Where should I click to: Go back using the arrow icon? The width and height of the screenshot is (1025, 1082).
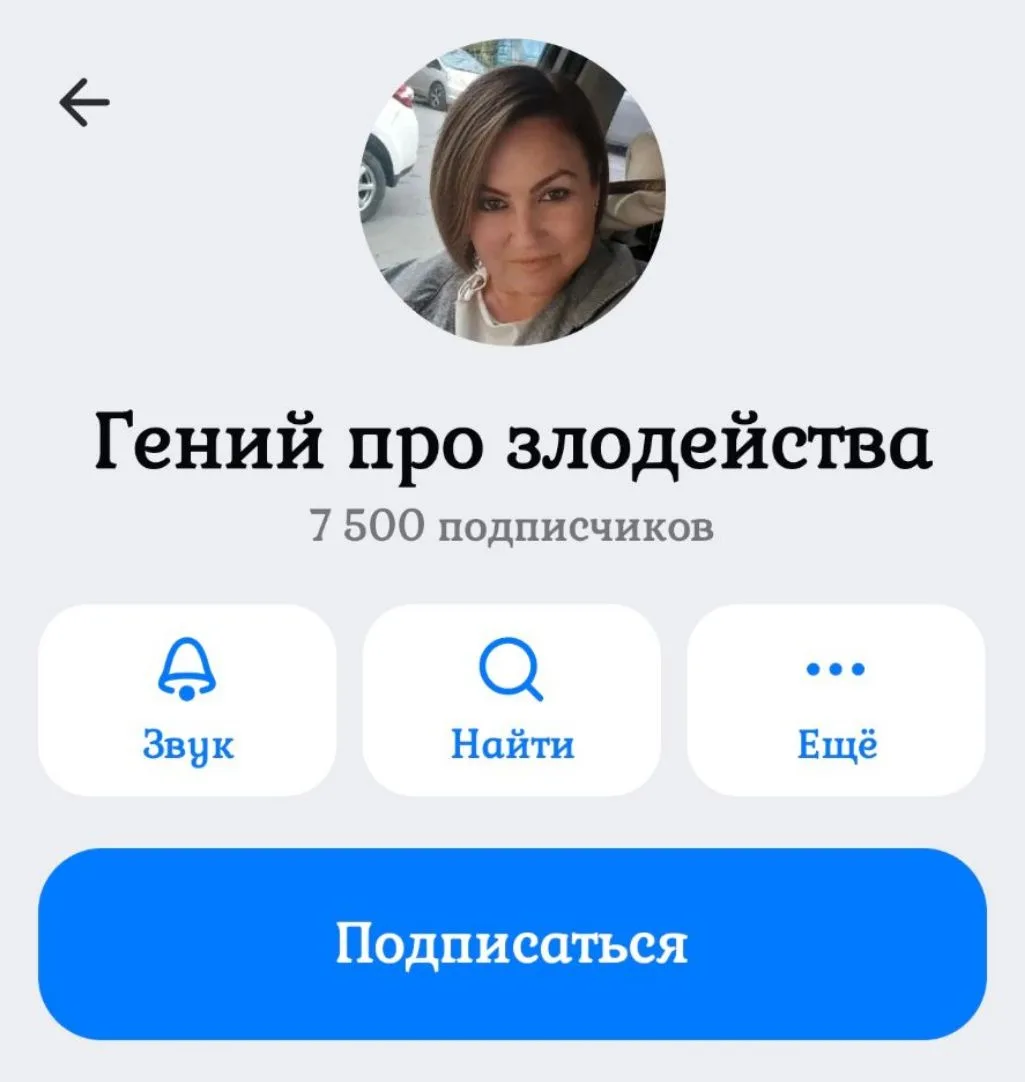84,102
